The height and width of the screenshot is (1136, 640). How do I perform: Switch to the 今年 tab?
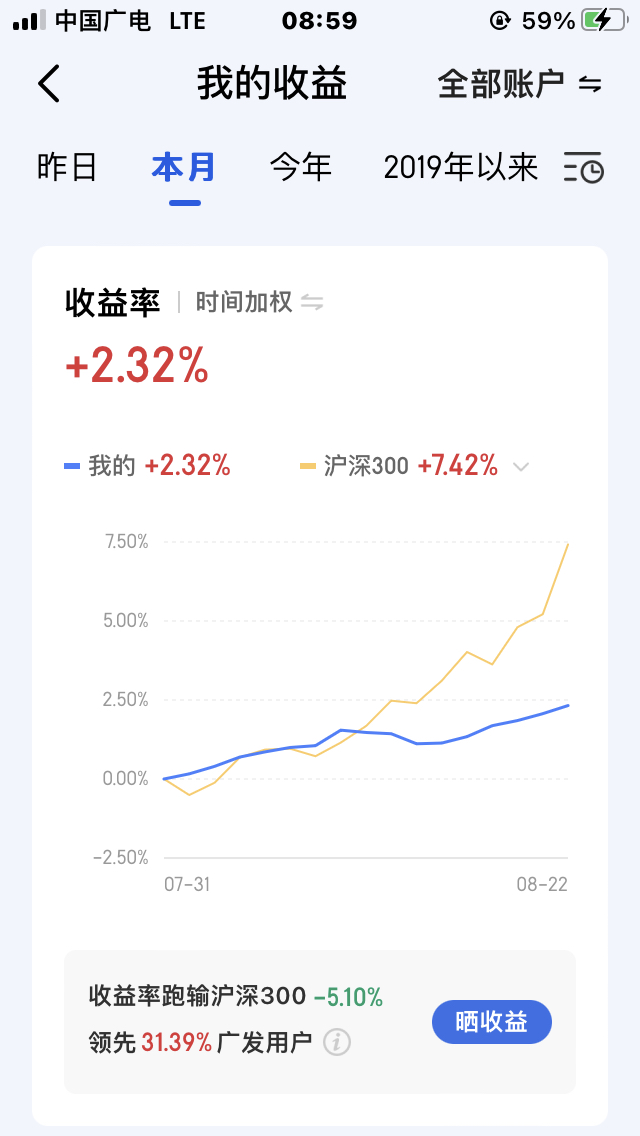300,167
